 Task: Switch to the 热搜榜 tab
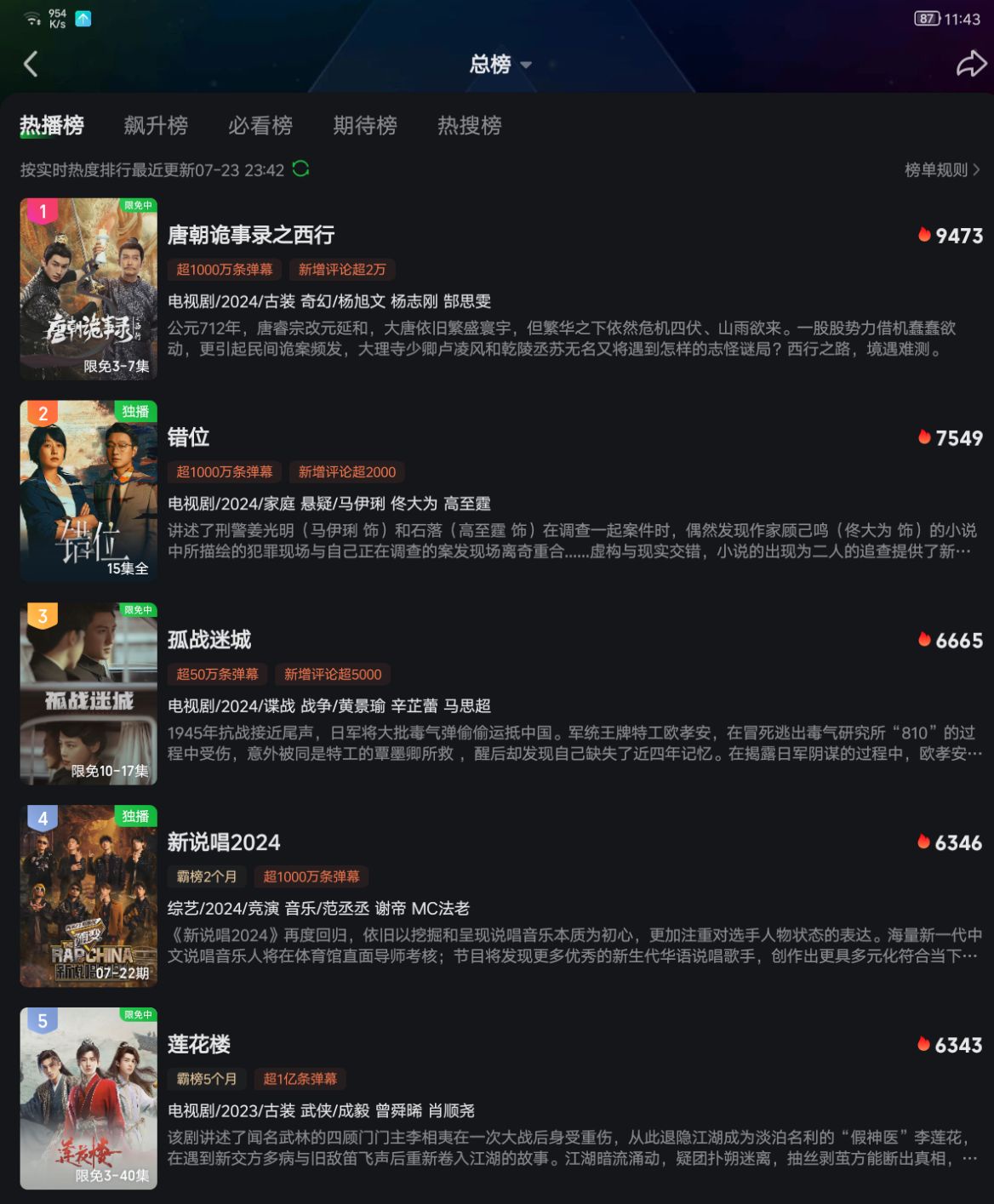pos(469,126)
